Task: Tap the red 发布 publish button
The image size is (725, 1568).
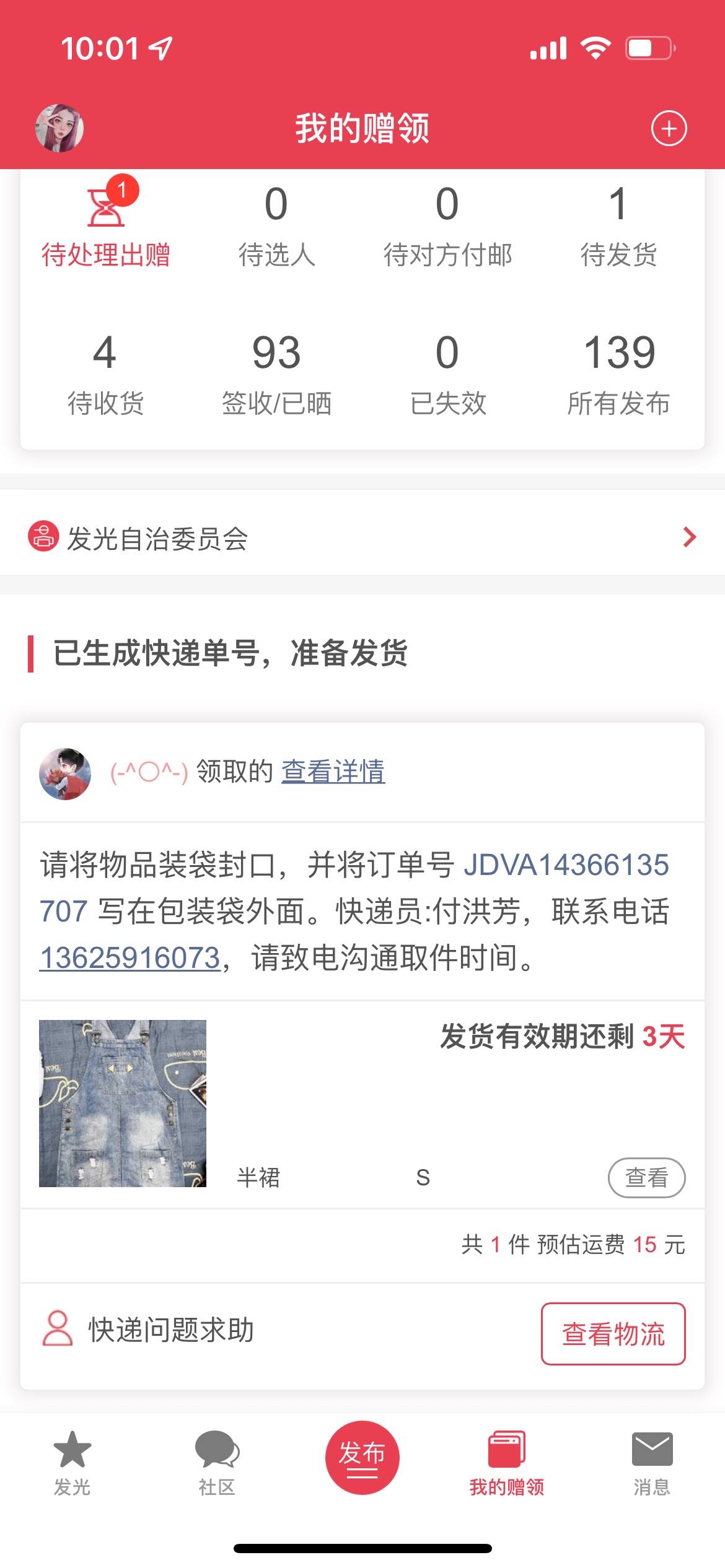Action: [x=362, y=1457]
